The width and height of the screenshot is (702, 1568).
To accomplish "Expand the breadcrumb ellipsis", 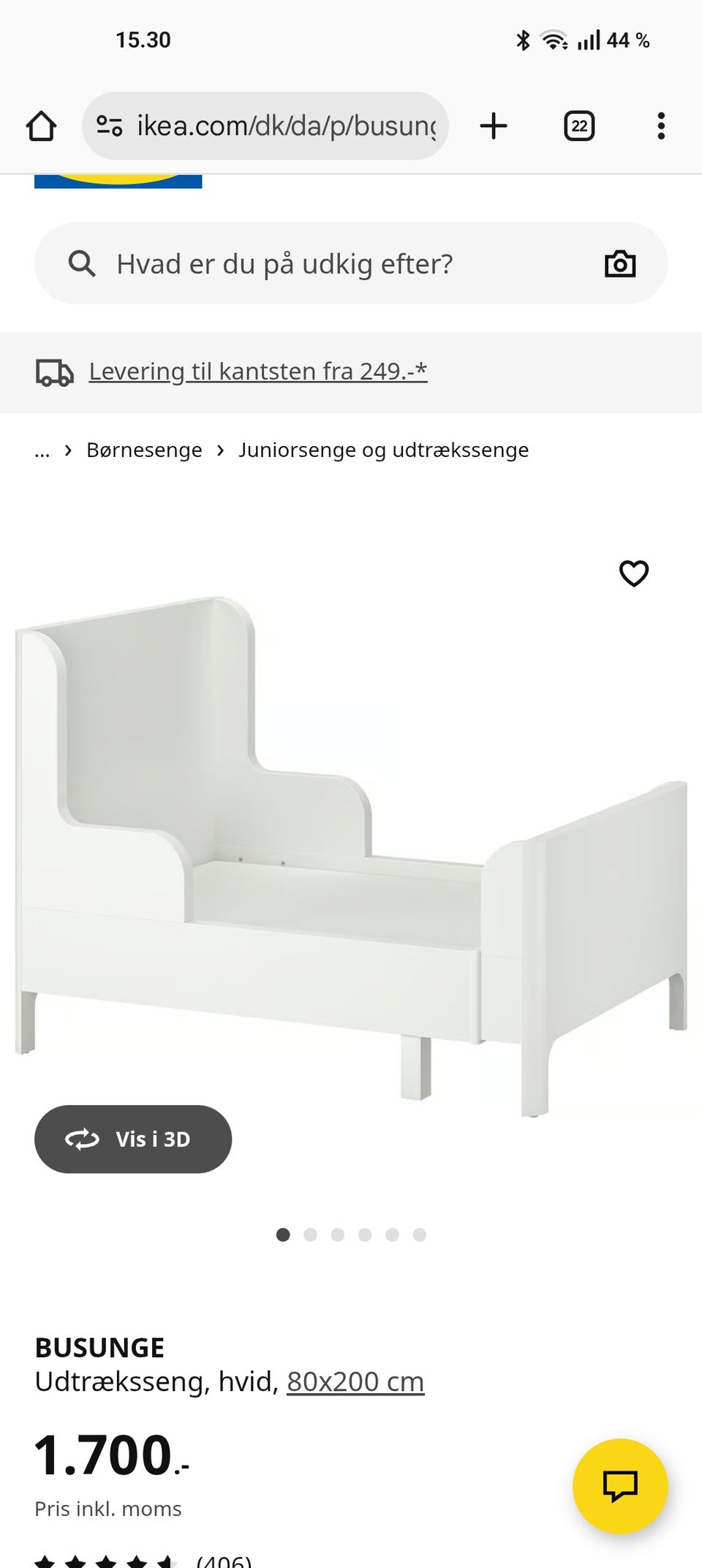I will coord(42,450).
